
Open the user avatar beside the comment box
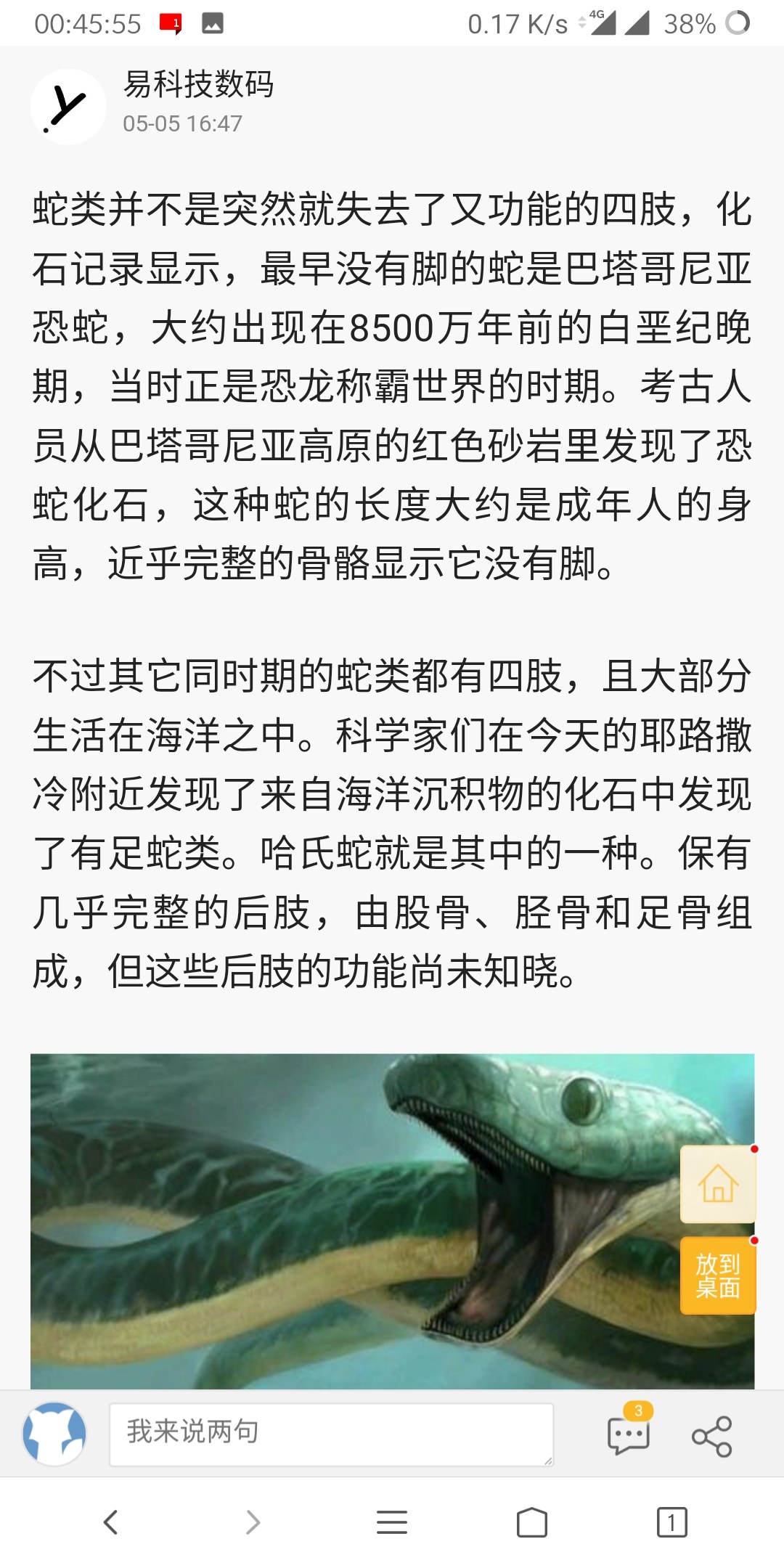pyautogui.click(x=54, y=1434)
